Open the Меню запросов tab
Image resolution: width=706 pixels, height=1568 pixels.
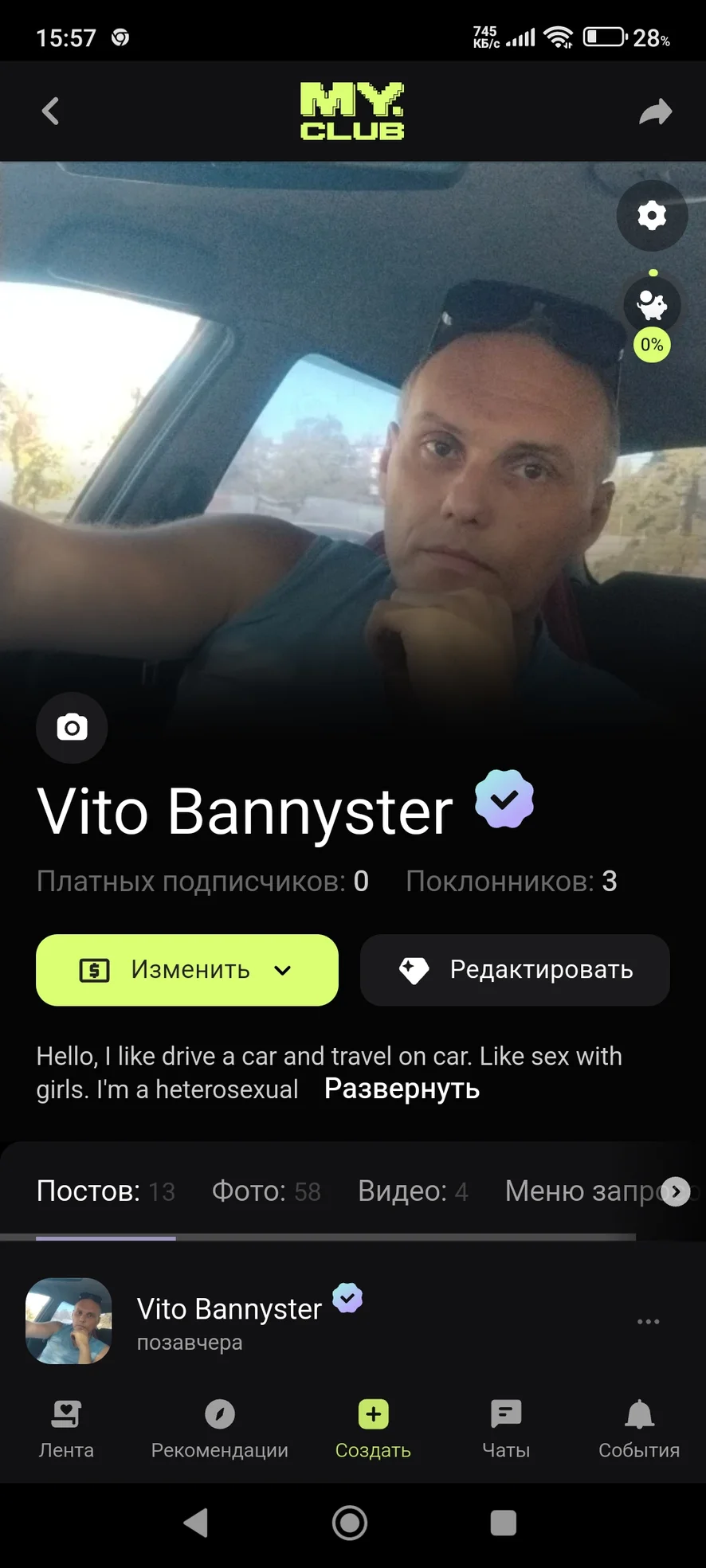[x=582, y=1191]
